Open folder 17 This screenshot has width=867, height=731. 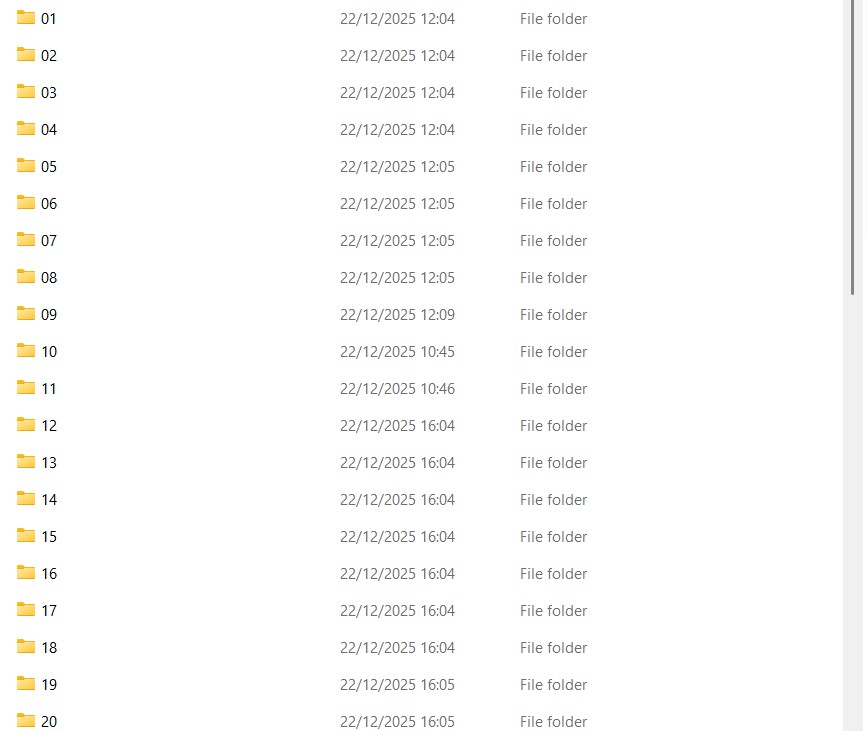click(48, 611)
